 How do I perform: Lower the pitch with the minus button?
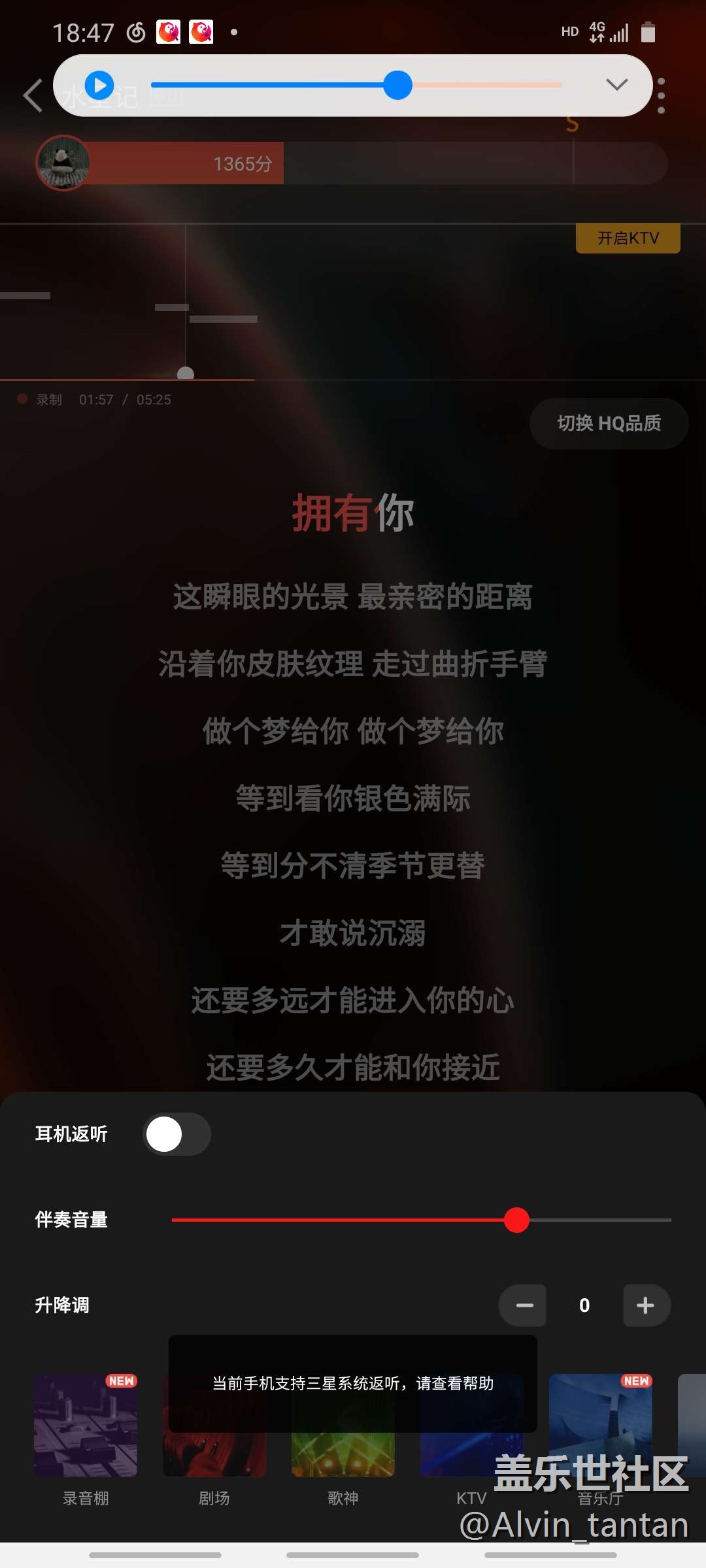(524, 1305)
